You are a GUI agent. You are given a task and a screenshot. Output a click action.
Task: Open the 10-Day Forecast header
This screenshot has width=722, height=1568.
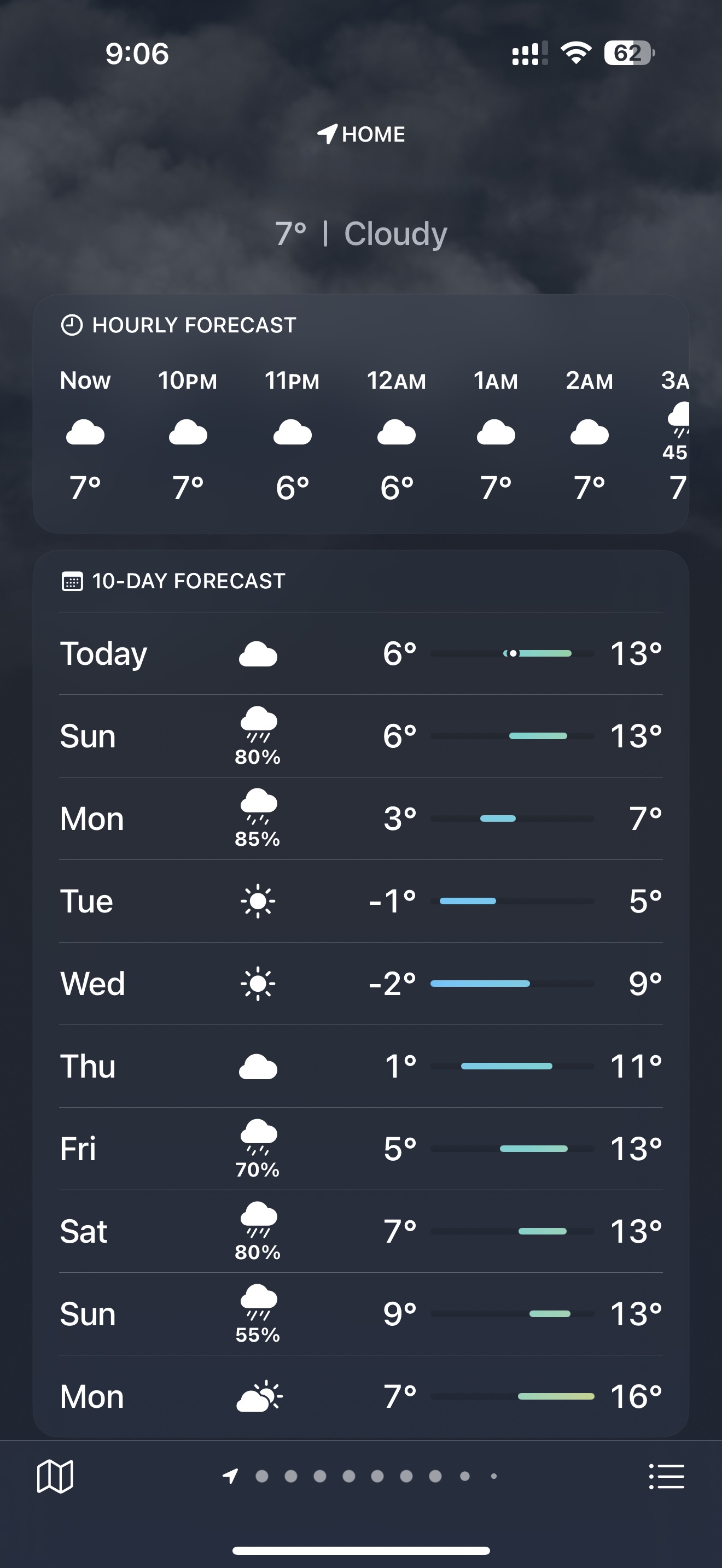coord(173,581)
